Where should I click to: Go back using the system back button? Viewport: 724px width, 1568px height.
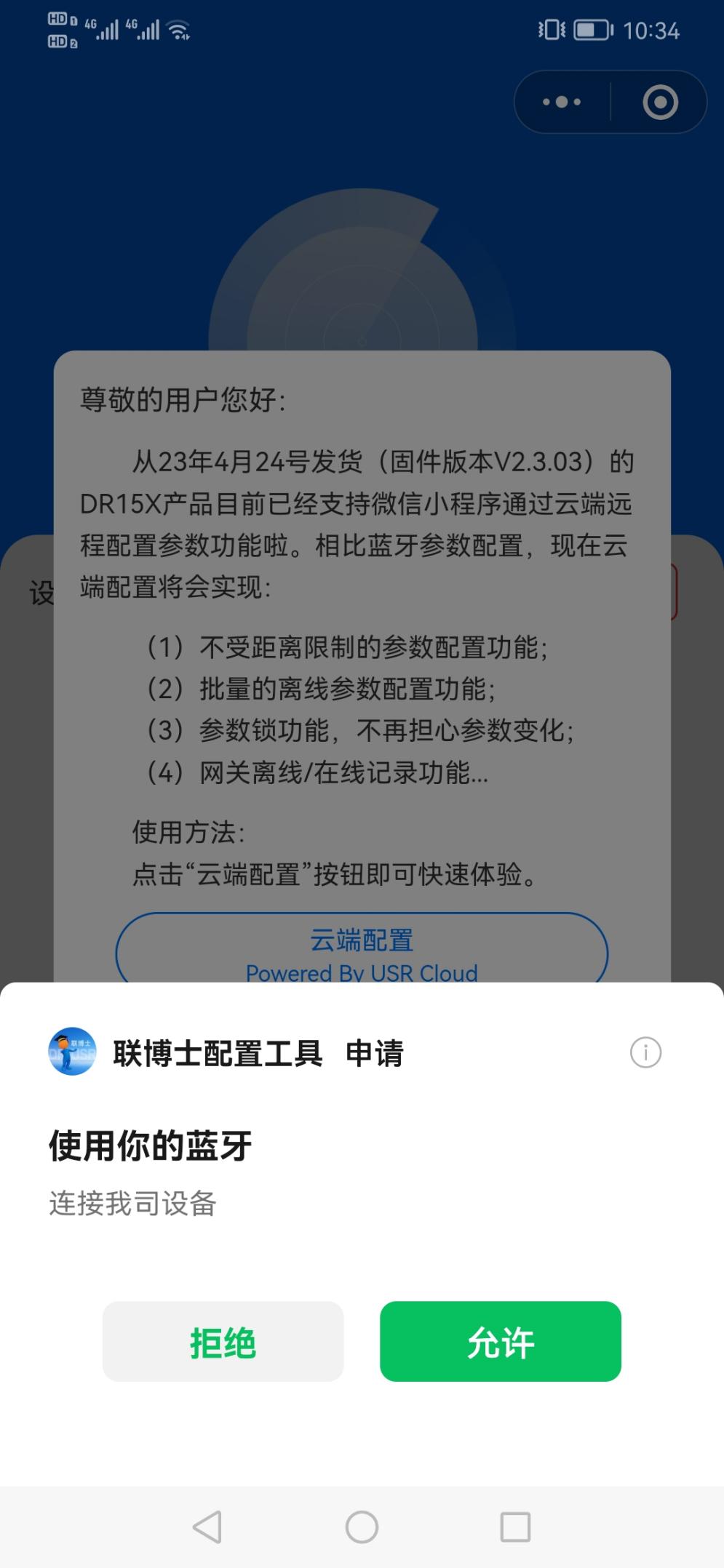207,1527
